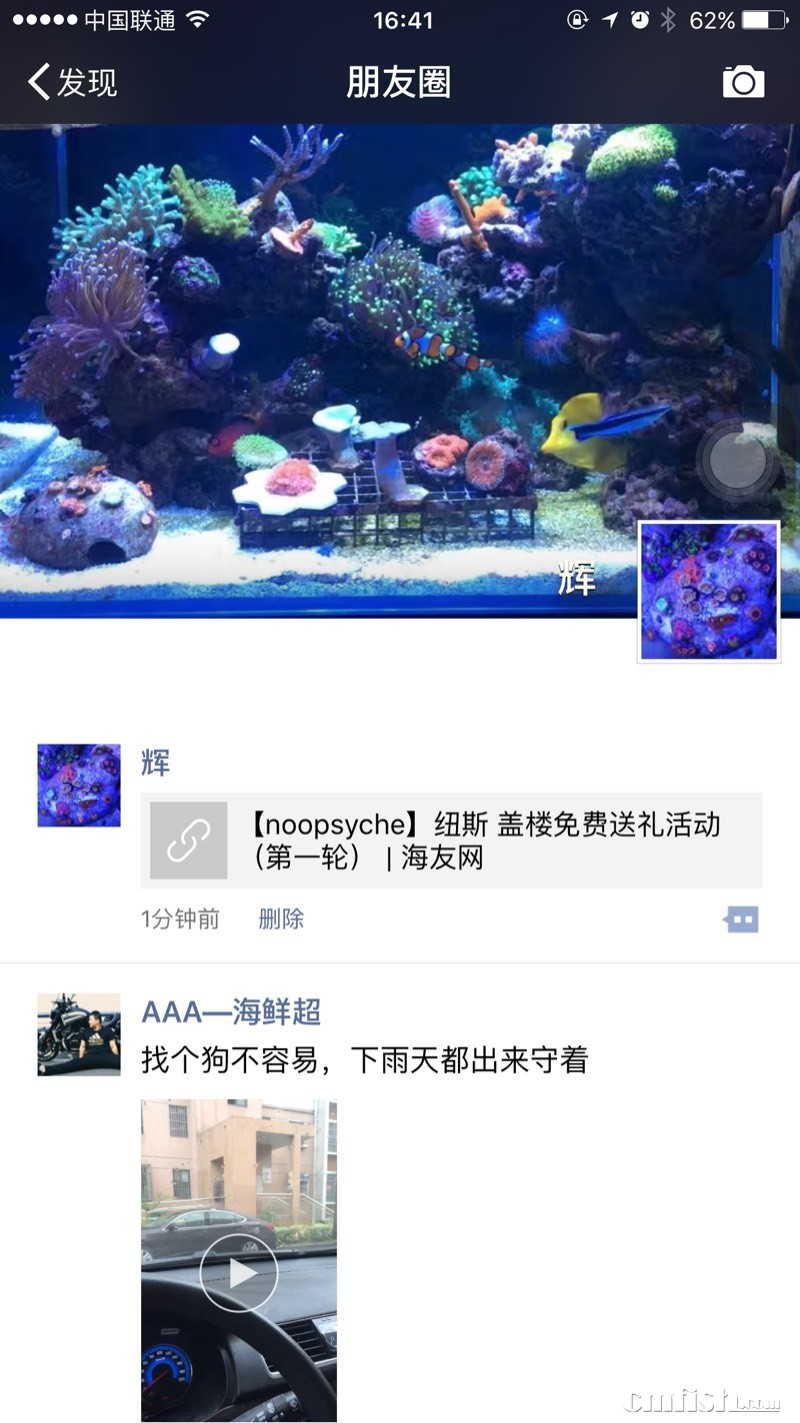Open the comment menu on 辉's post
The image size is (800, 1423).
pos(742,919)
